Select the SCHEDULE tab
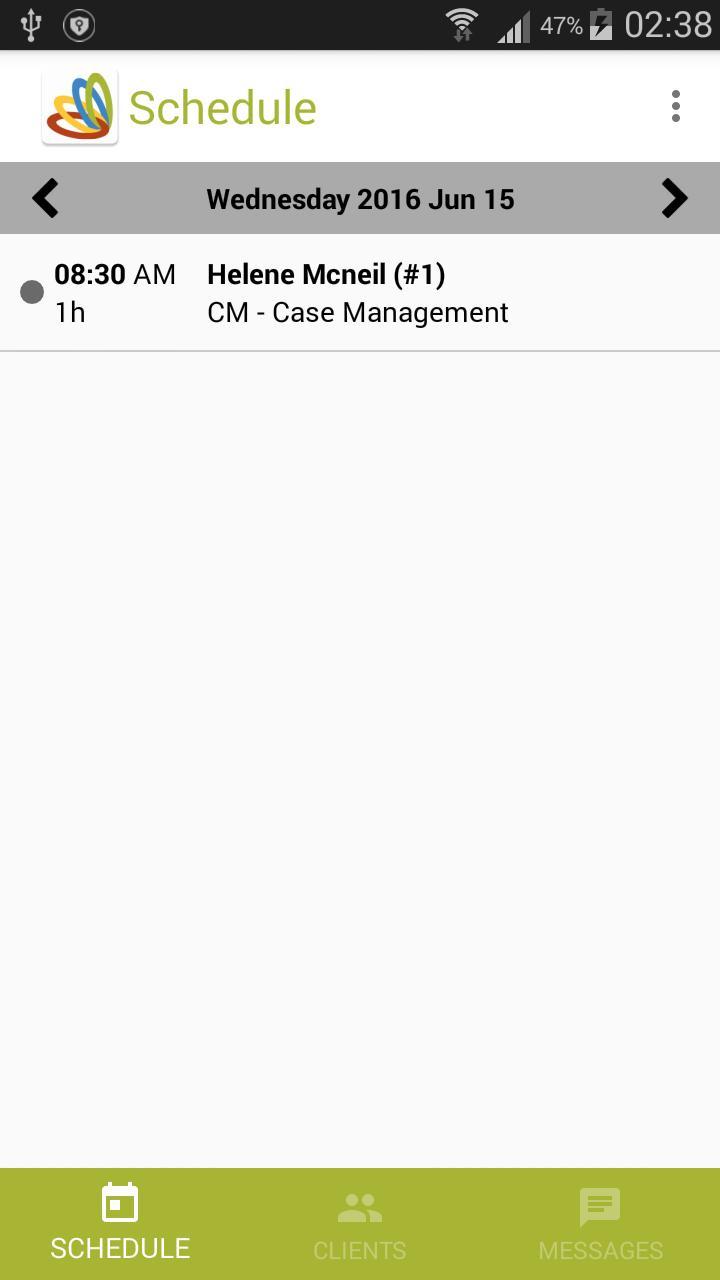 (119, 1222)
